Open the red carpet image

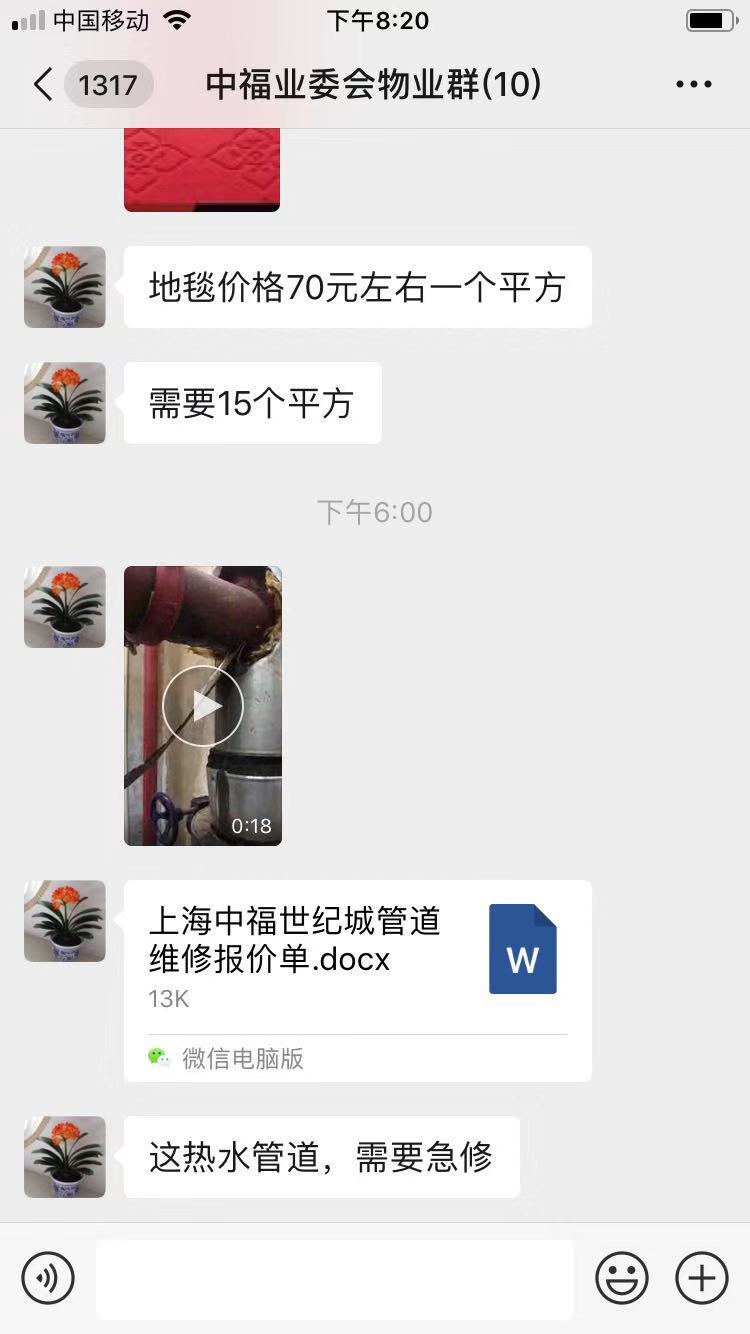[x=202, y=170]
